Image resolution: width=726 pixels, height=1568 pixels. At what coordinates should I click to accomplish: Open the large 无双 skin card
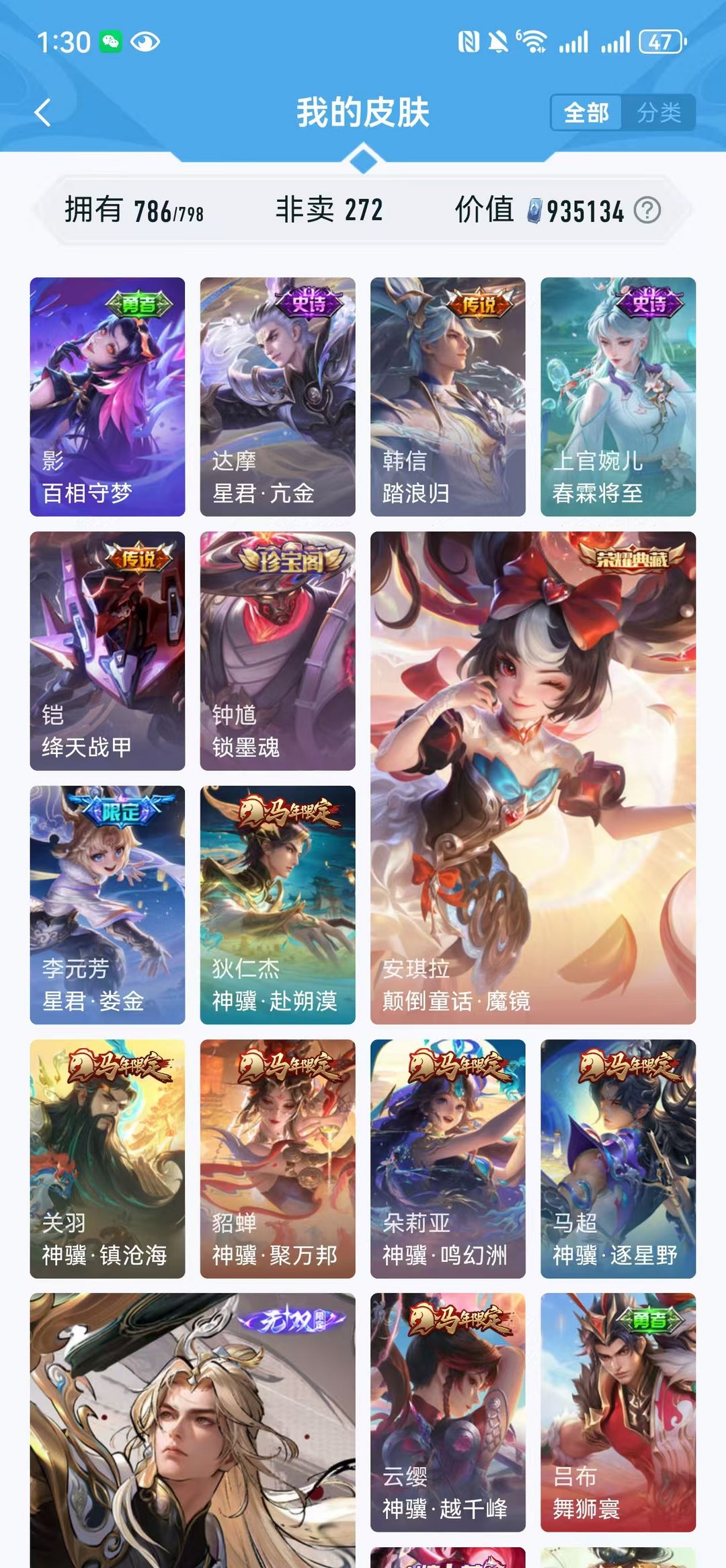pyautogui.click(x=192, y=1431)
